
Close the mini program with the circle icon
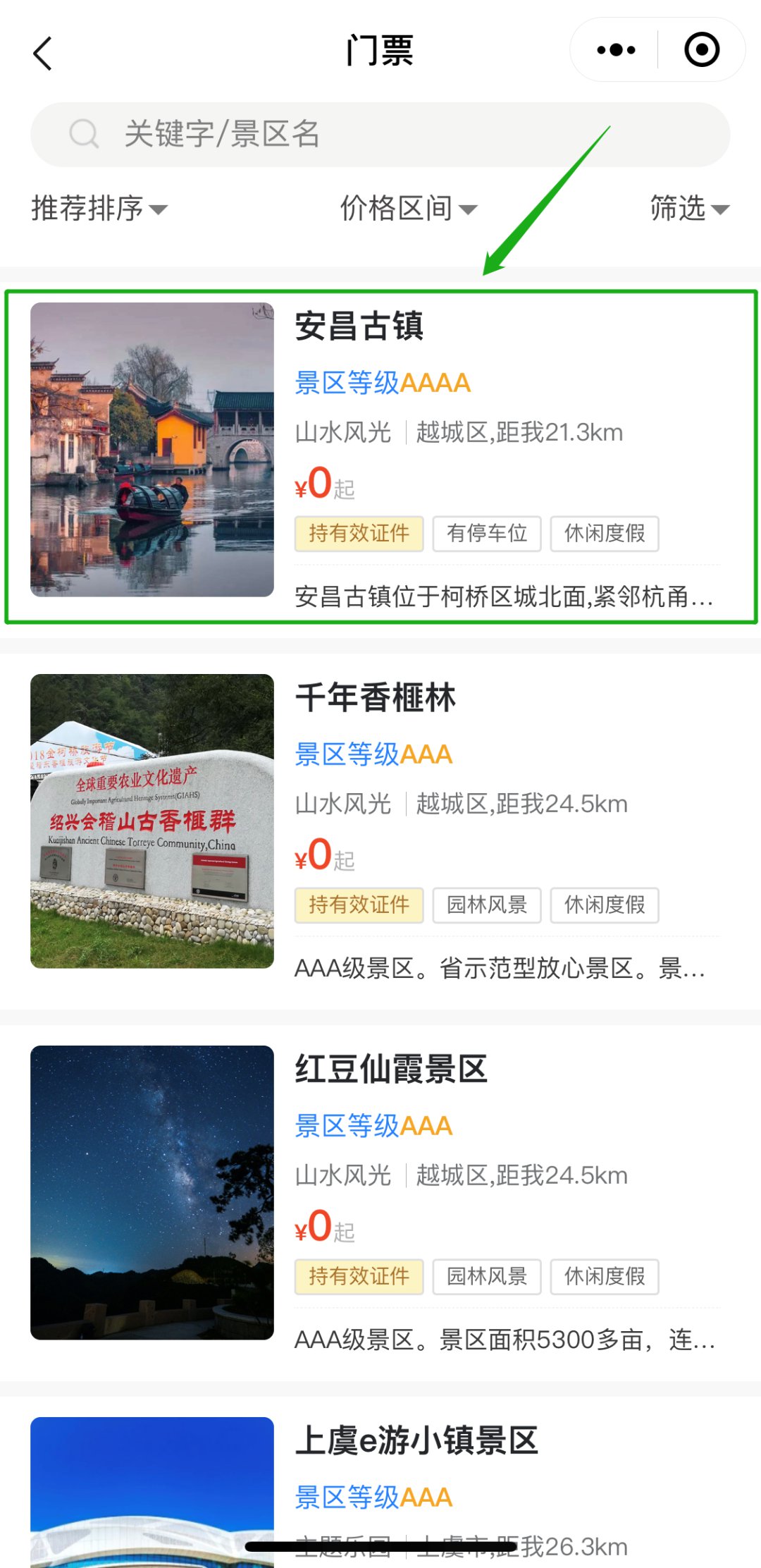[x=702, y=50]
